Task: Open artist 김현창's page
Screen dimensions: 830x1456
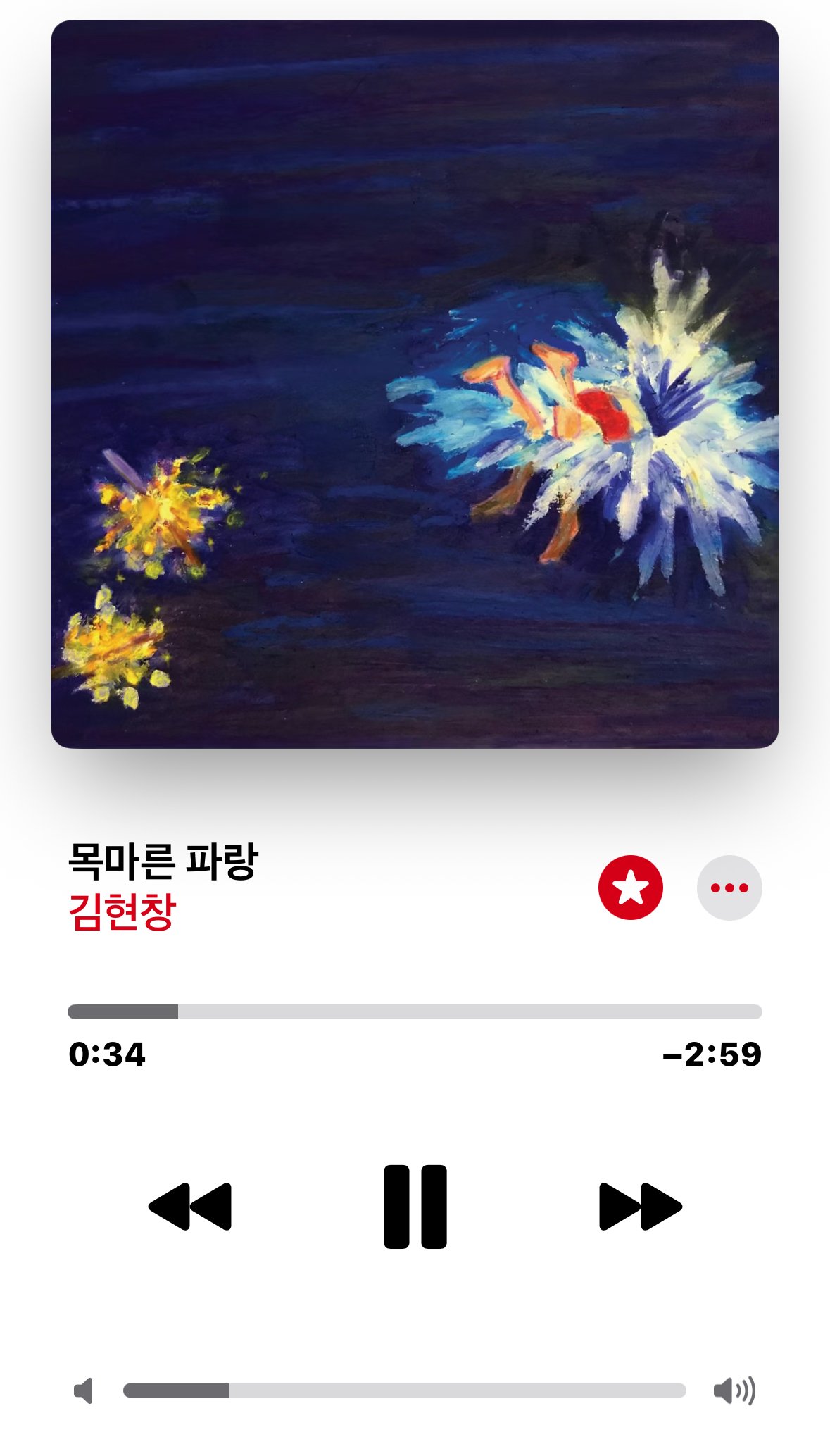Action: point(122,913)
